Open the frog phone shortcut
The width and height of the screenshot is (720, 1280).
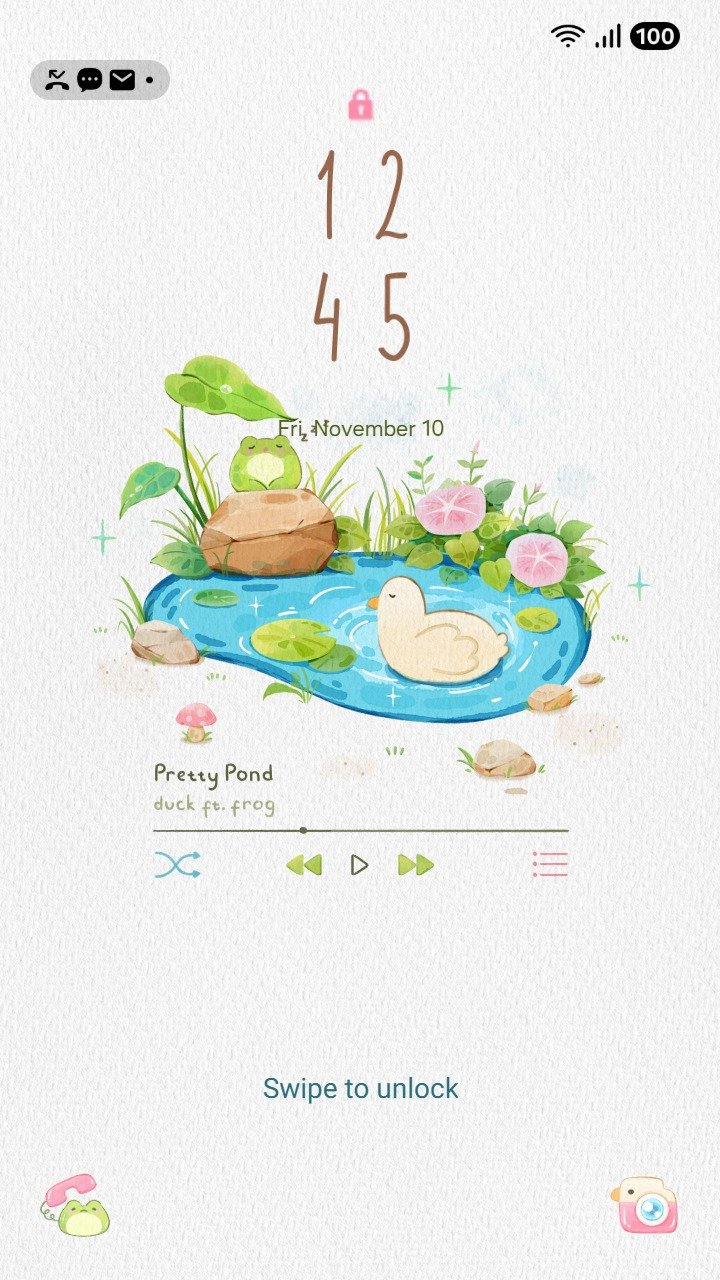(x=75, y=1206)
